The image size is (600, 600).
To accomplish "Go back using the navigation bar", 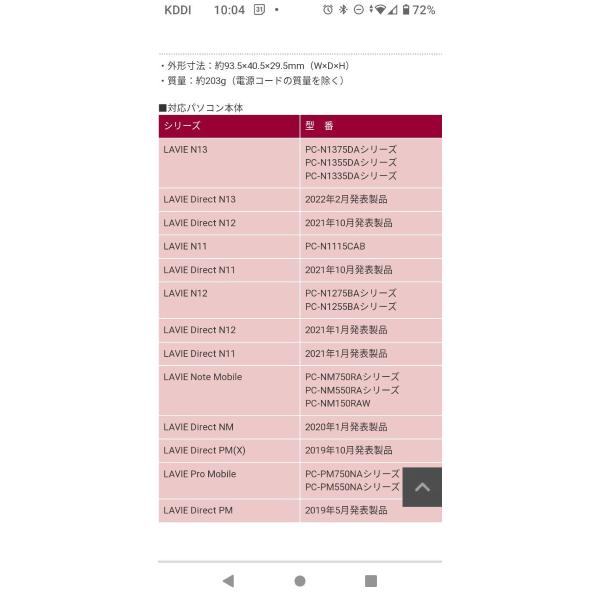I will [228, 581].
